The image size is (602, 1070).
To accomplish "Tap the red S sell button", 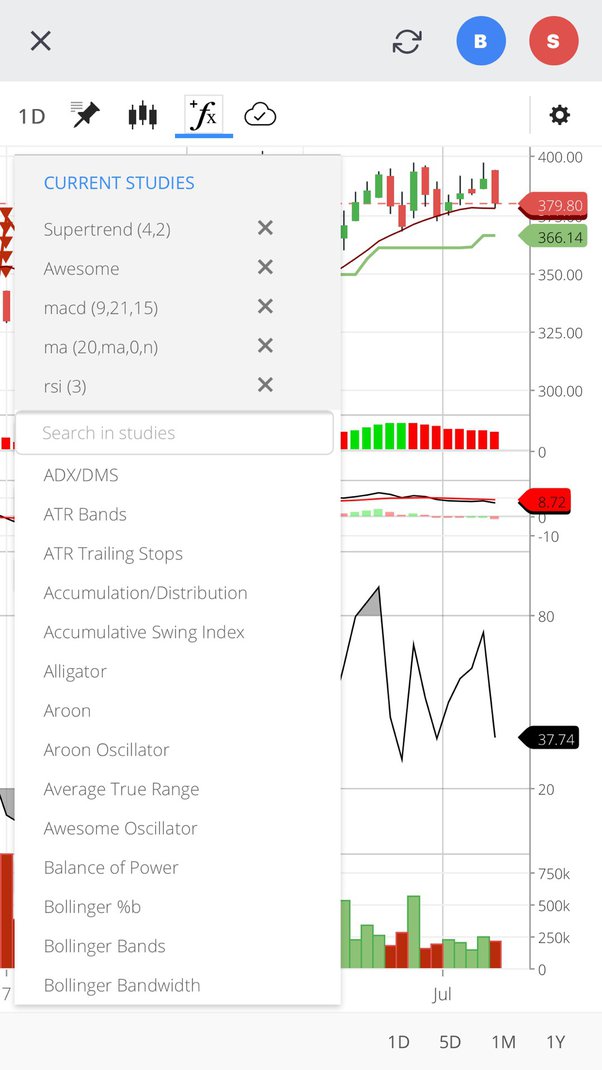I will pyautogui.click(x=554, y=42).
